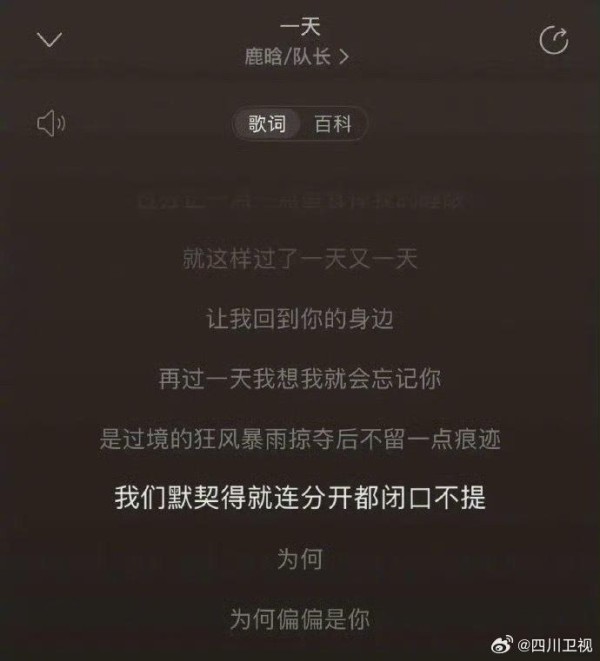Switch to the 百科 tab

(x=331, y=124)
